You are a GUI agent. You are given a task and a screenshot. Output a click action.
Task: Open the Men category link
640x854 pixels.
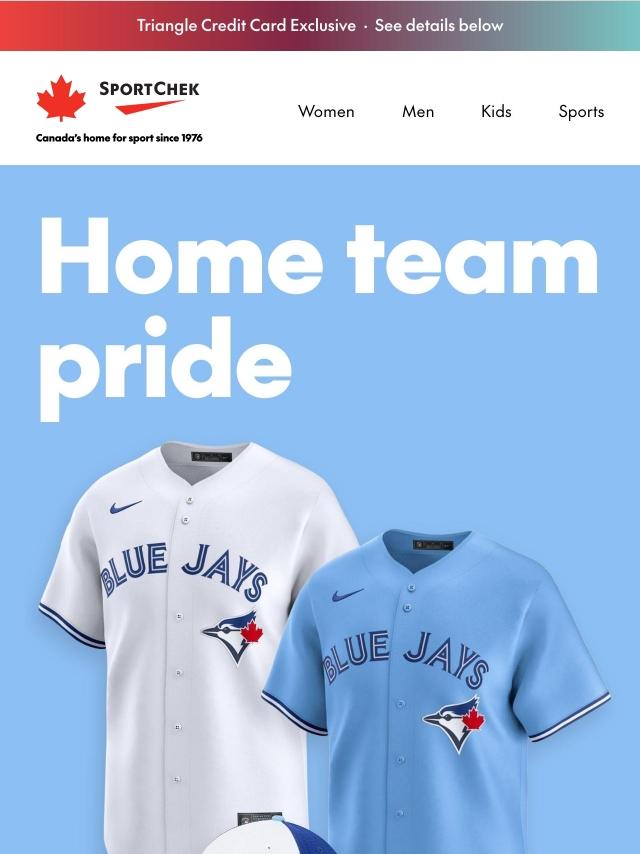coord(418,112)
